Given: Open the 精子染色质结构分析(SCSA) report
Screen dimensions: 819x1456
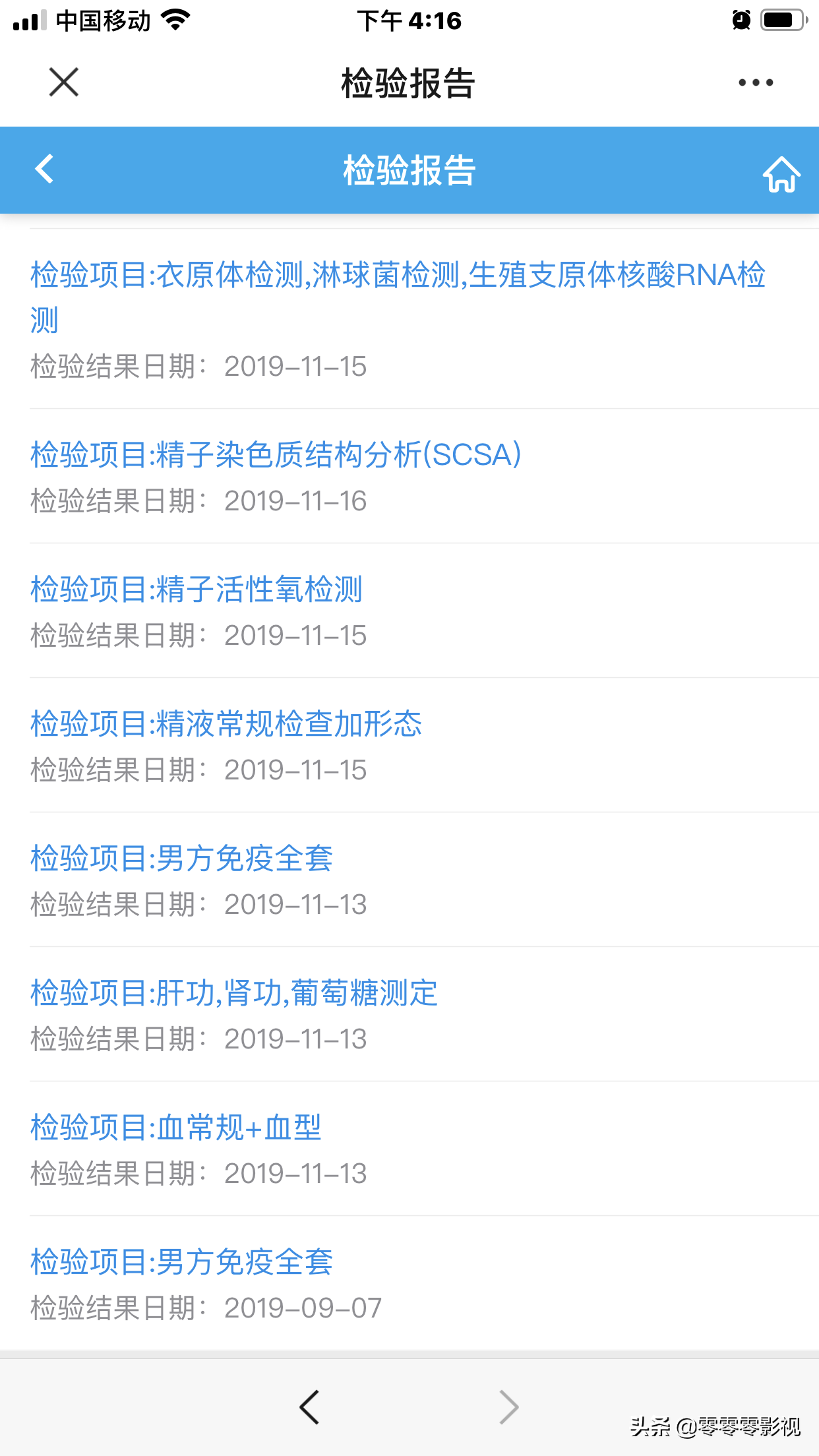Looking at the screenshot, I should point(275,455).
